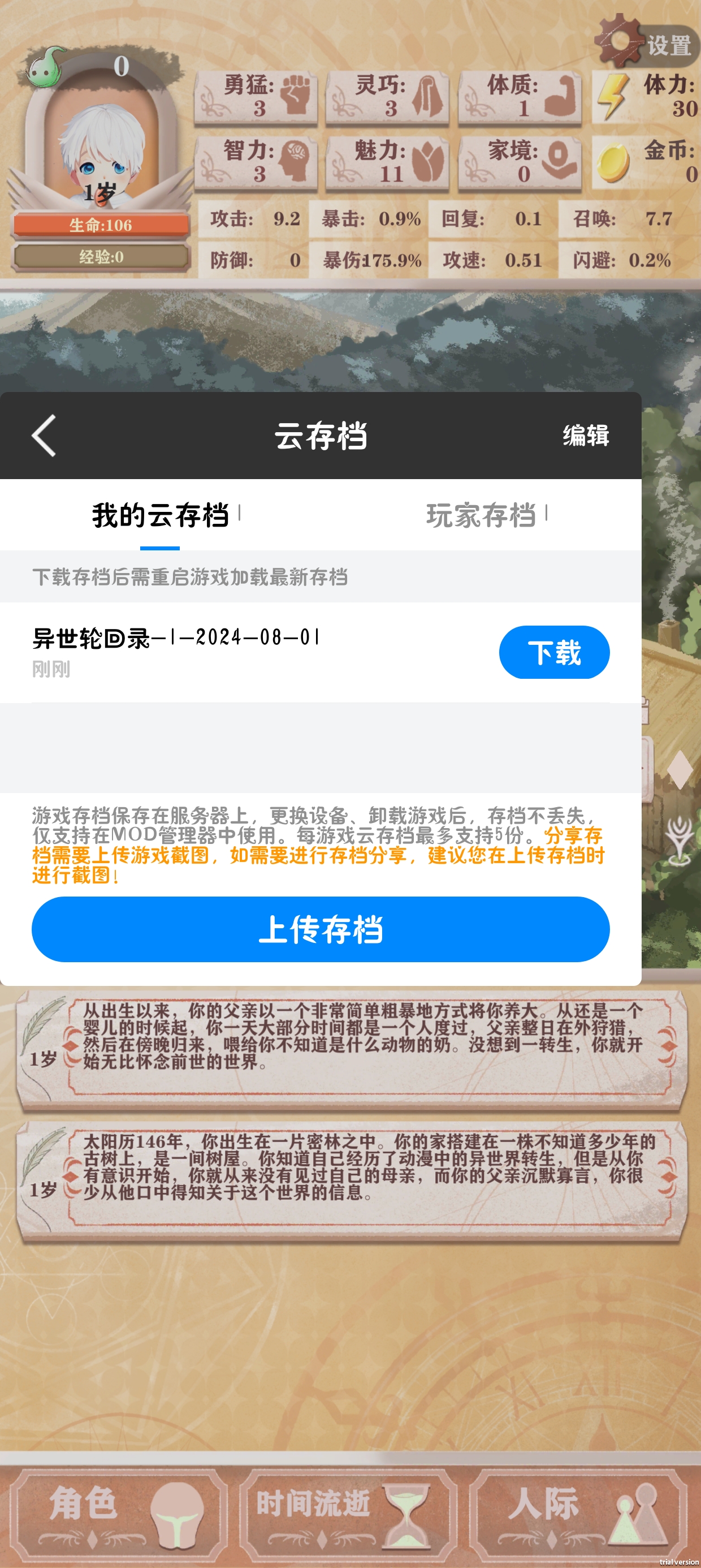Download the 异世轮回录 save via 下载
Screen dimensions: 701x1568
coord(554,652)
